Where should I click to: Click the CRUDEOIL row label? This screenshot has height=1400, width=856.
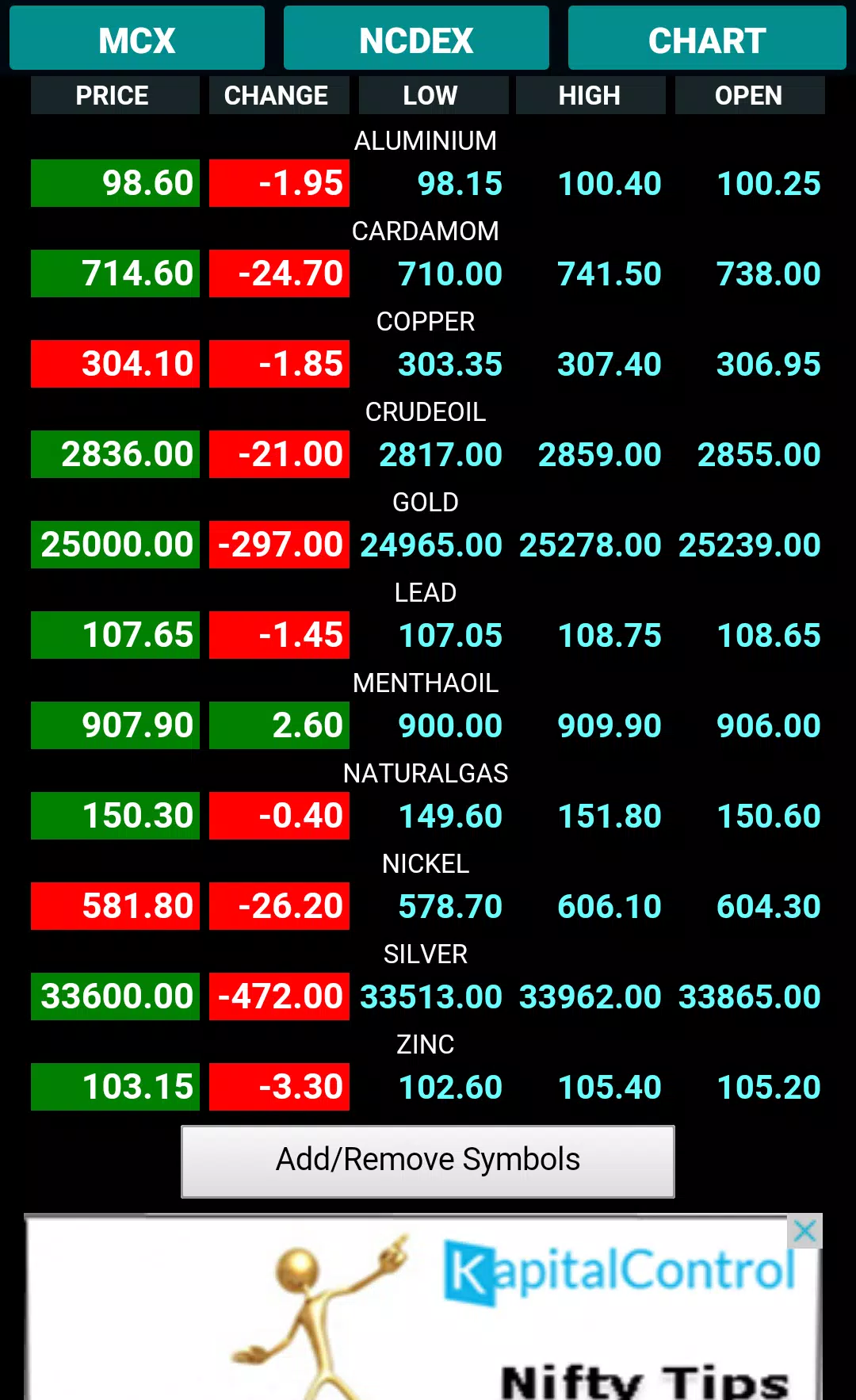426,411
